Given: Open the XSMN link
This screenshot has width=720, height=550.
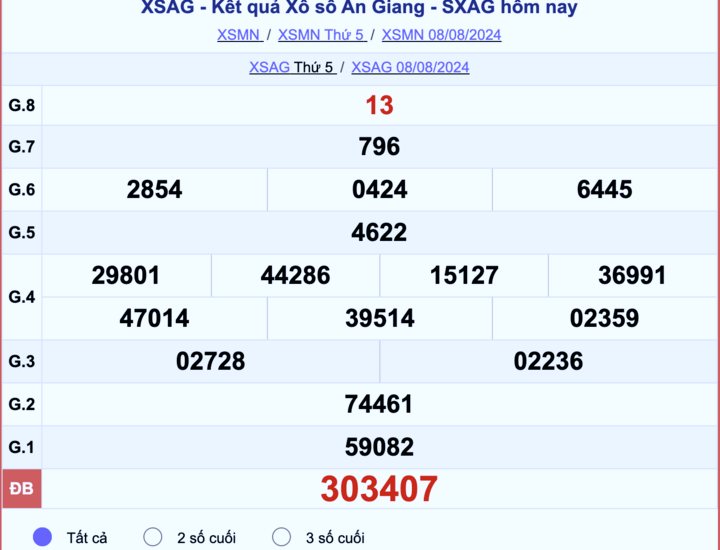Looking at the screenshot, I should tap(238, 35).
